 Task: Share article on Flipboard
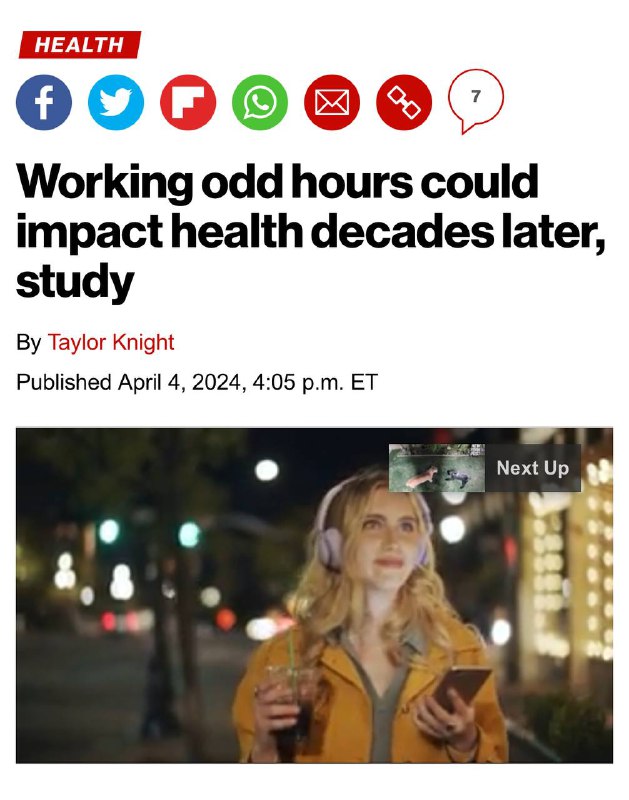tap(188, 102)
